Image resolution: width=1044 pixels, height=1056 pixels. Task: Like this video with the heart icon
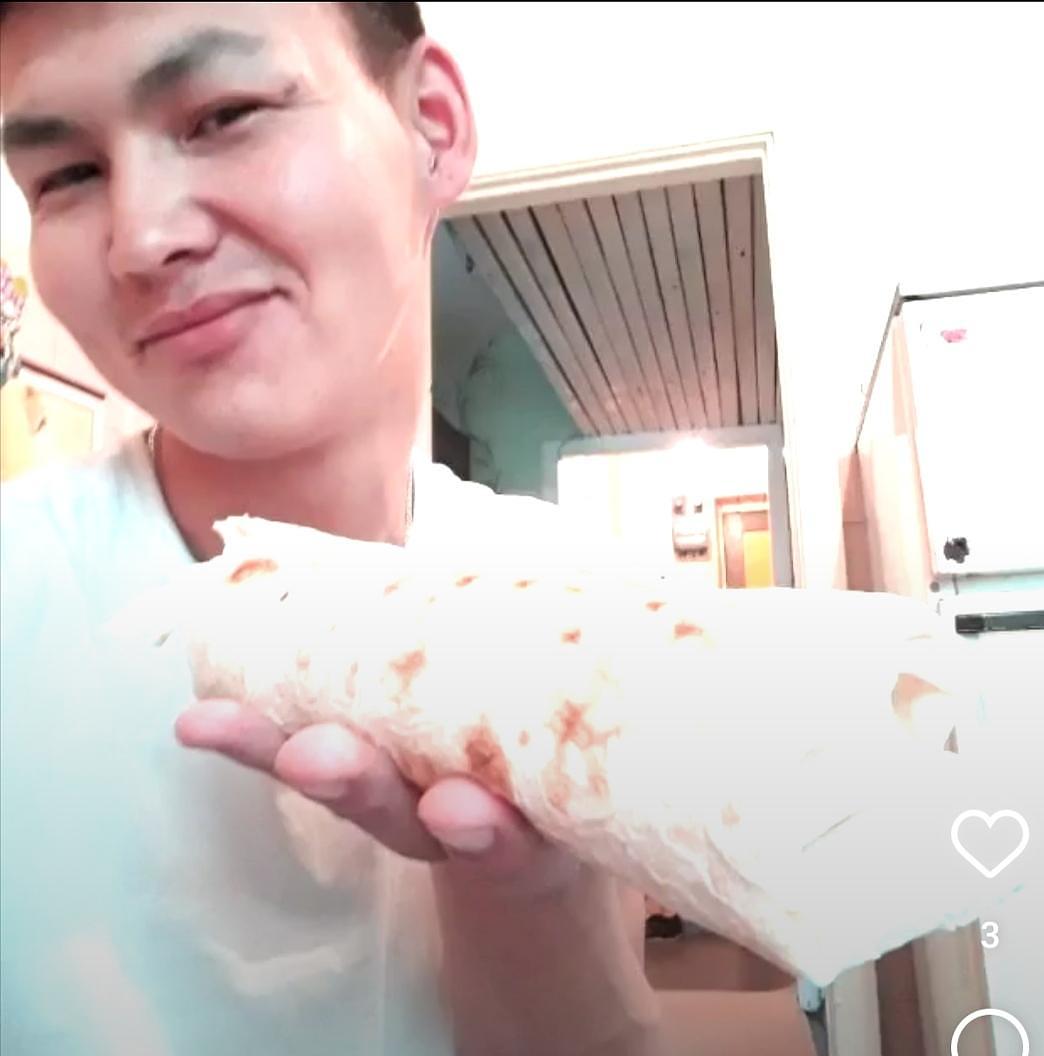[989, 842]
